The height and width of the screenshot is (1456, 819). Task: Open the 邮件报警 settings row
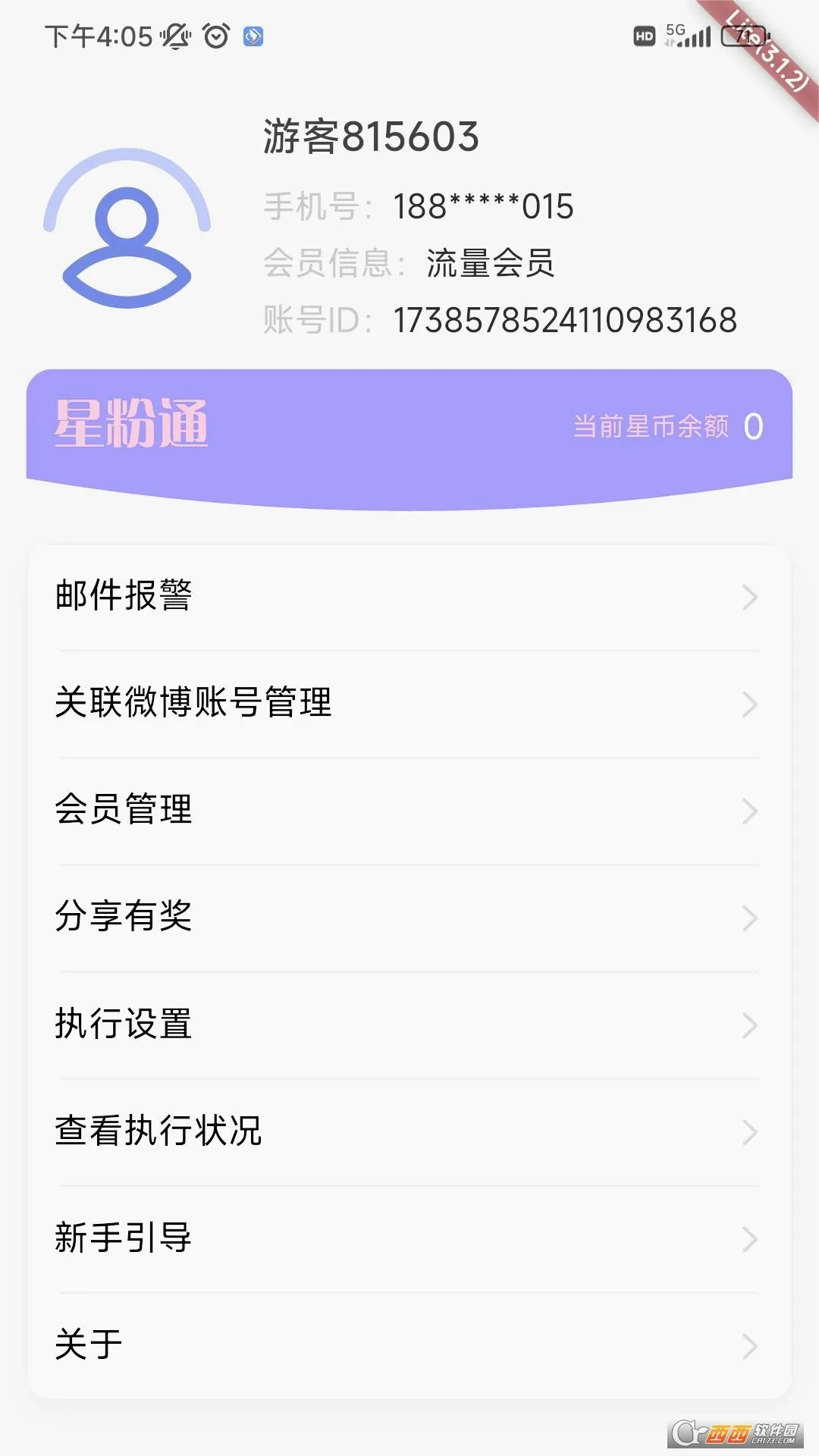(409, 597)
